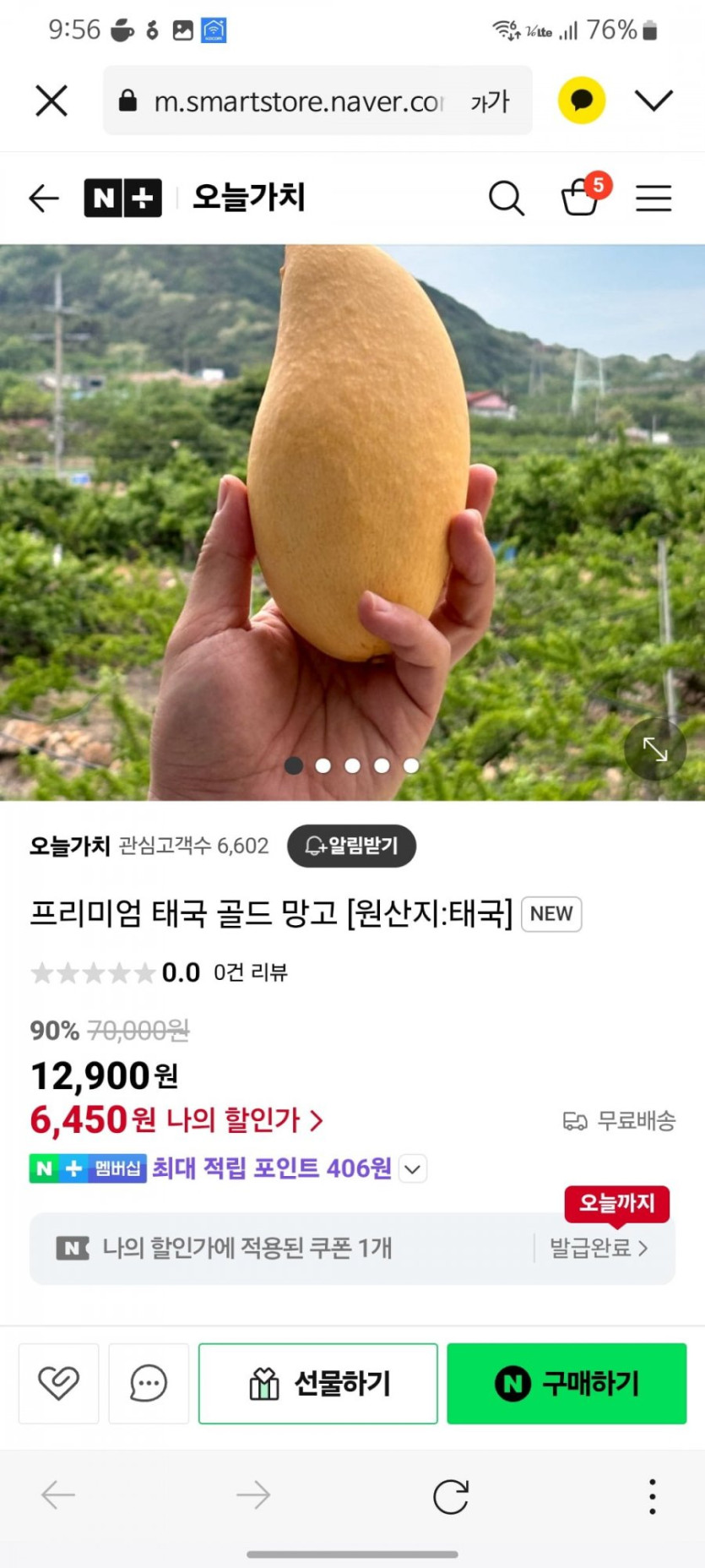Expand the mango photo to fullscreen
The image size is (705, 1568).
point(655,749)
